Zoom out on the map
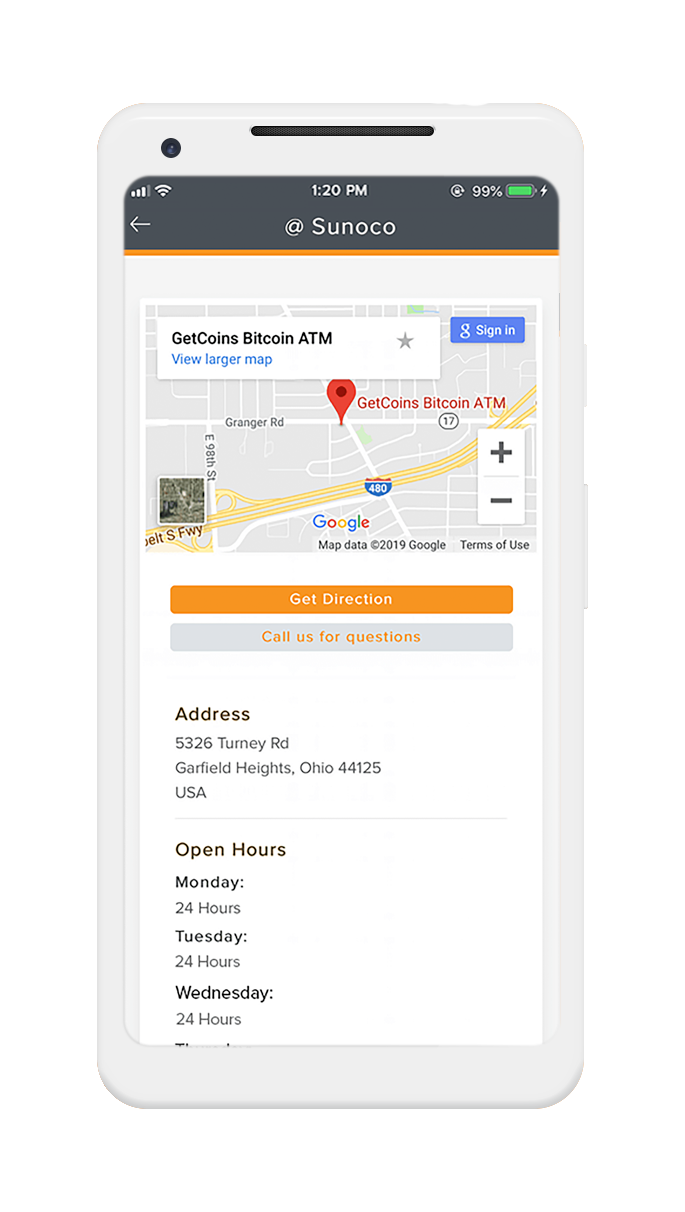Image resolution: width=685 pixels, height=1212 pixels. click(501, 500)
